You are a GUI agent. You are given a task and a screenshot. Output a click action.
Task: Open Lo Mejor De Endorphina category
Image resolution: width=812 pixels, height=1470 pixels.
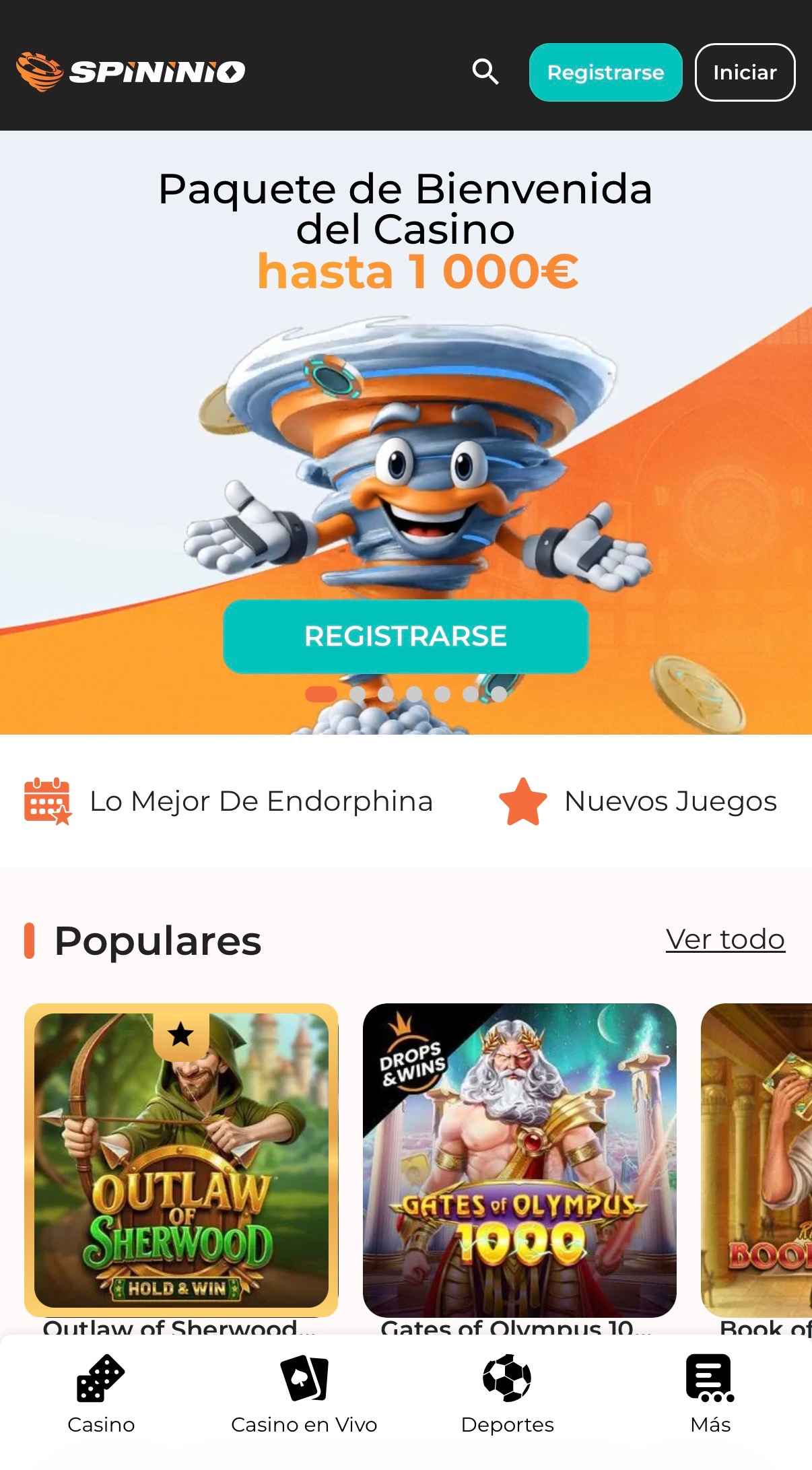228,801
